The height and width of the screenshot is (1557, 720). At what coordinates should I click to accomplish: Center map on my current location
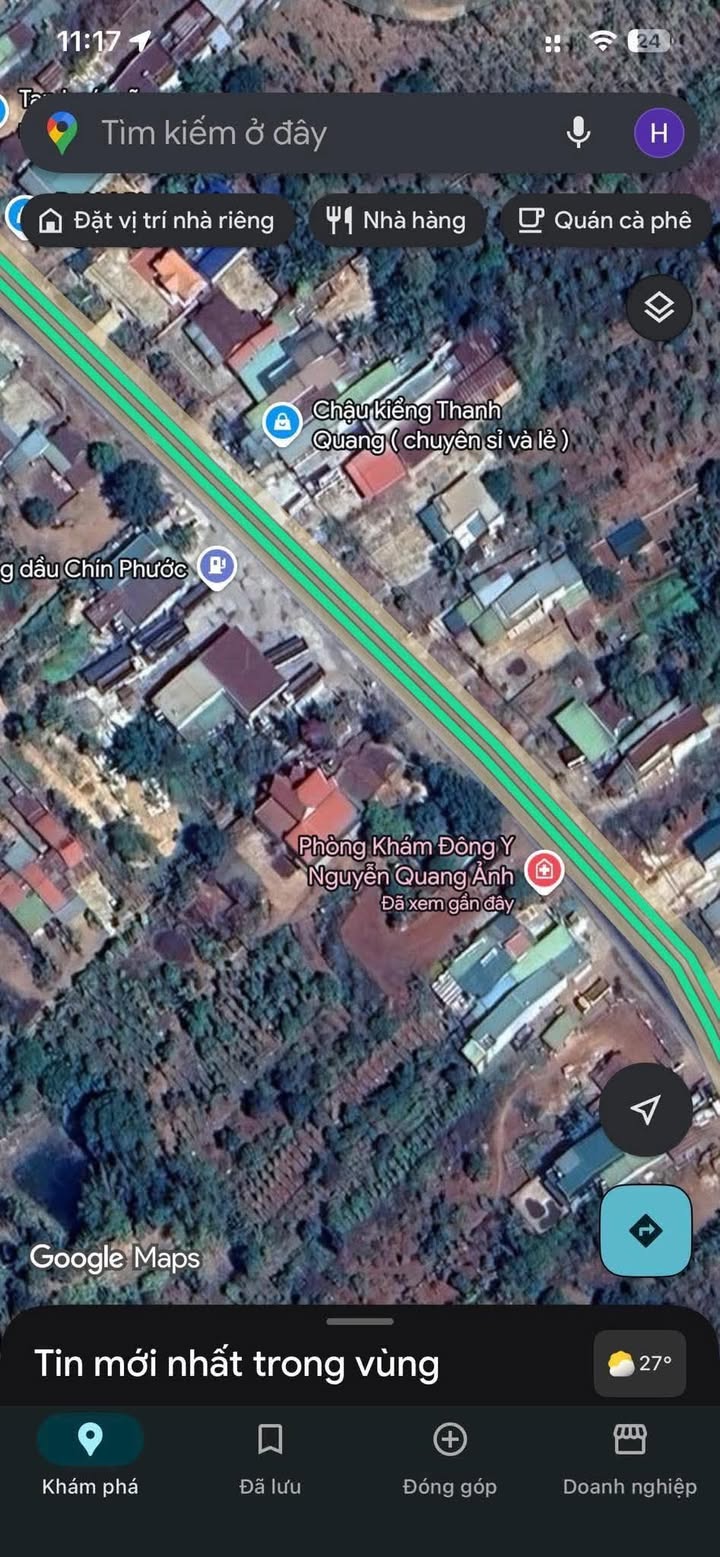646,1109
